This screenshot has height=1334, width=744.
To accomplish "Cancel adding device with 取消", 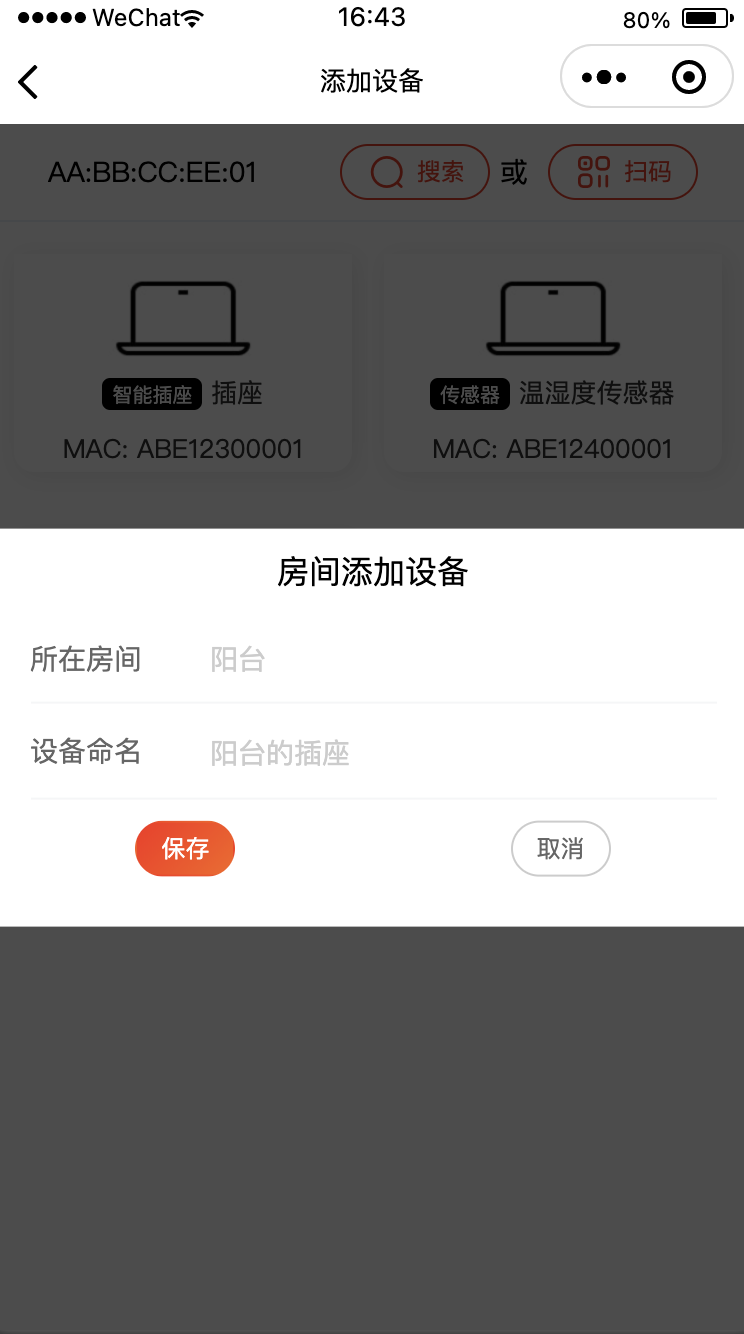I will 560,849.
